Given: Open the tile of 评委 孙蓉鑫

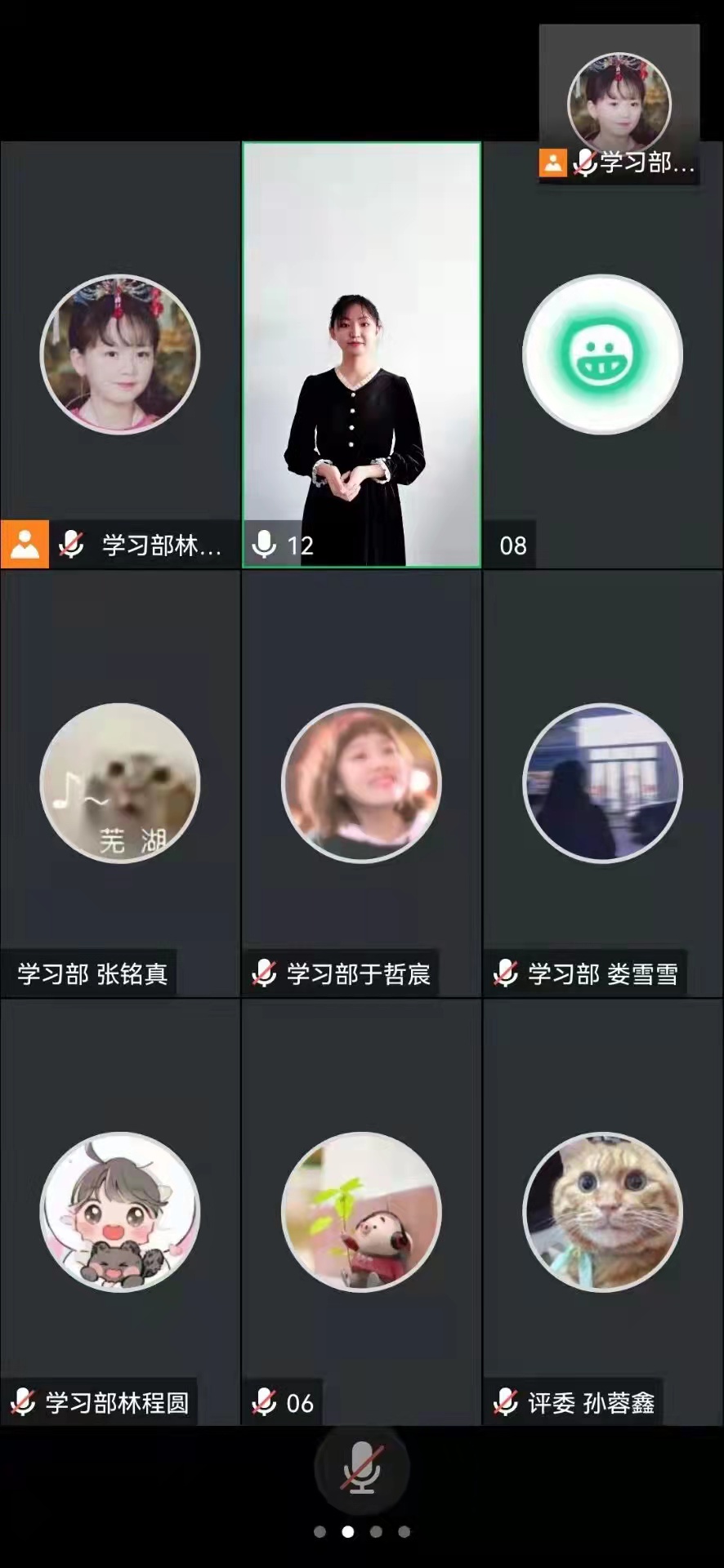Looking at the screenshot, I should pos(602,1212).
